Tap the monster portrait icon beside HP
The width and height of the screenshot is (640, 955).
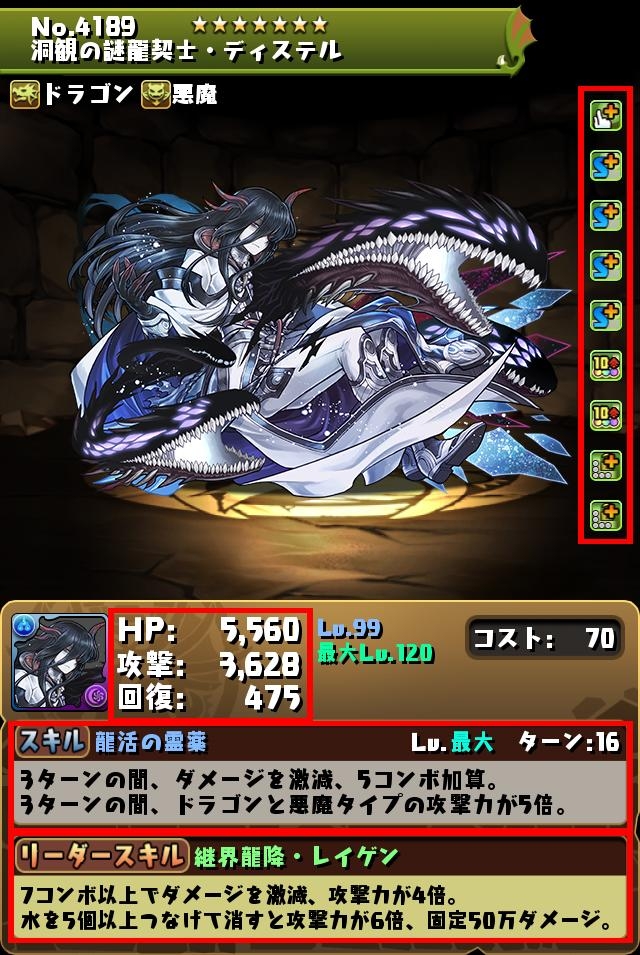point(59,662)
